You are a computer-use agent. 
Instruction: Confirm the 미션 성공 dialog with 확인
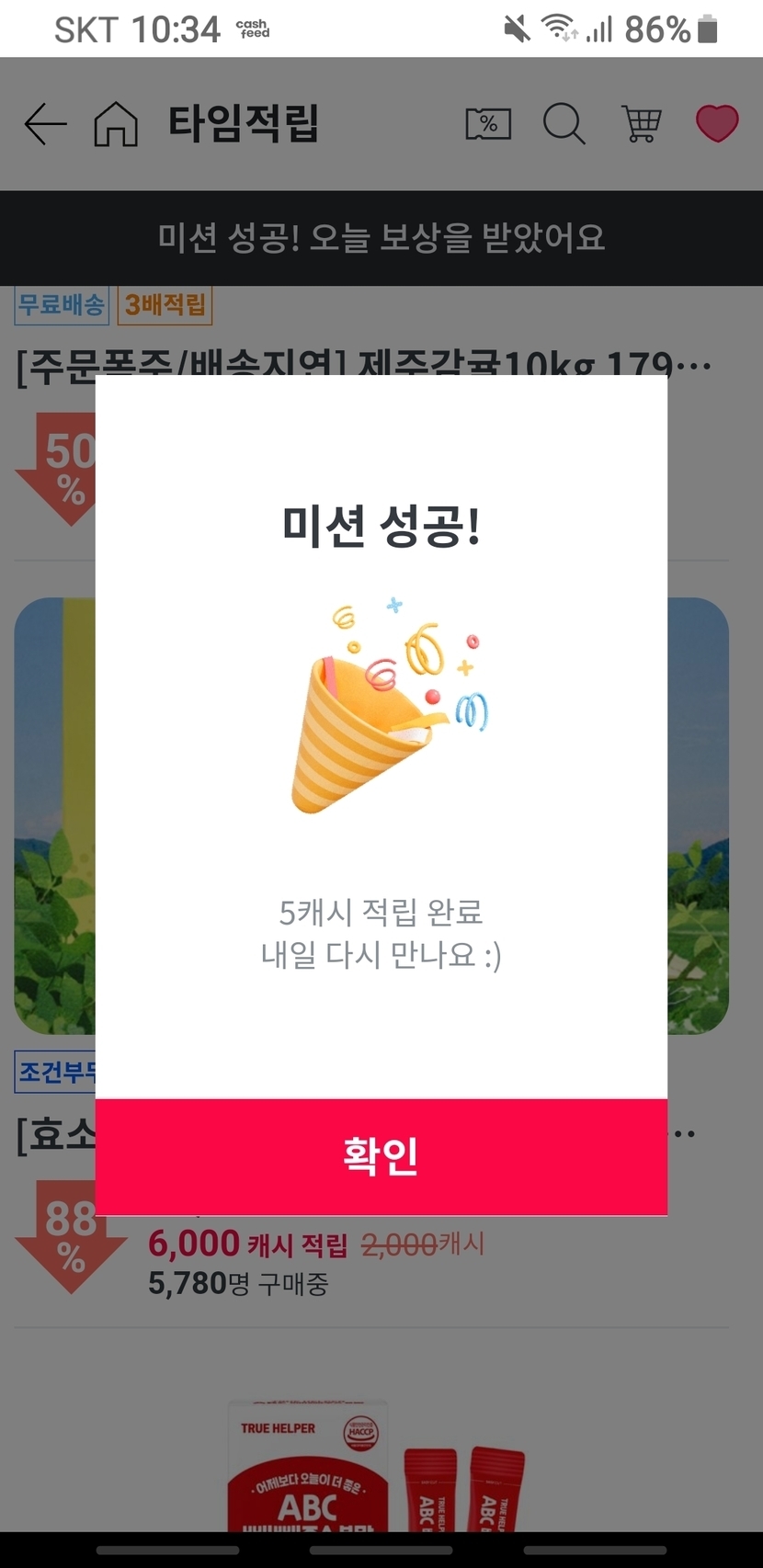tap(381, 1156)
